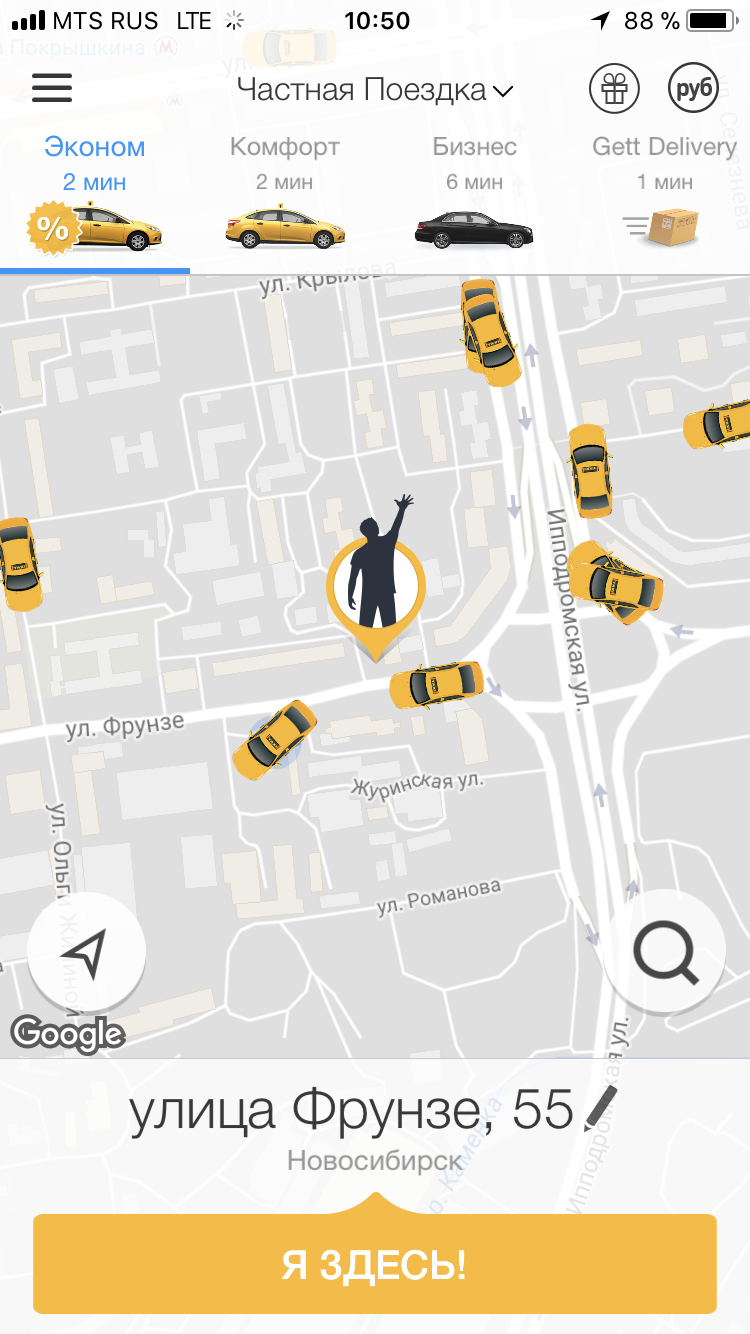Choose the Бизнес car class
Viewport: 750px width, 1334px height.
coord(474,194)
